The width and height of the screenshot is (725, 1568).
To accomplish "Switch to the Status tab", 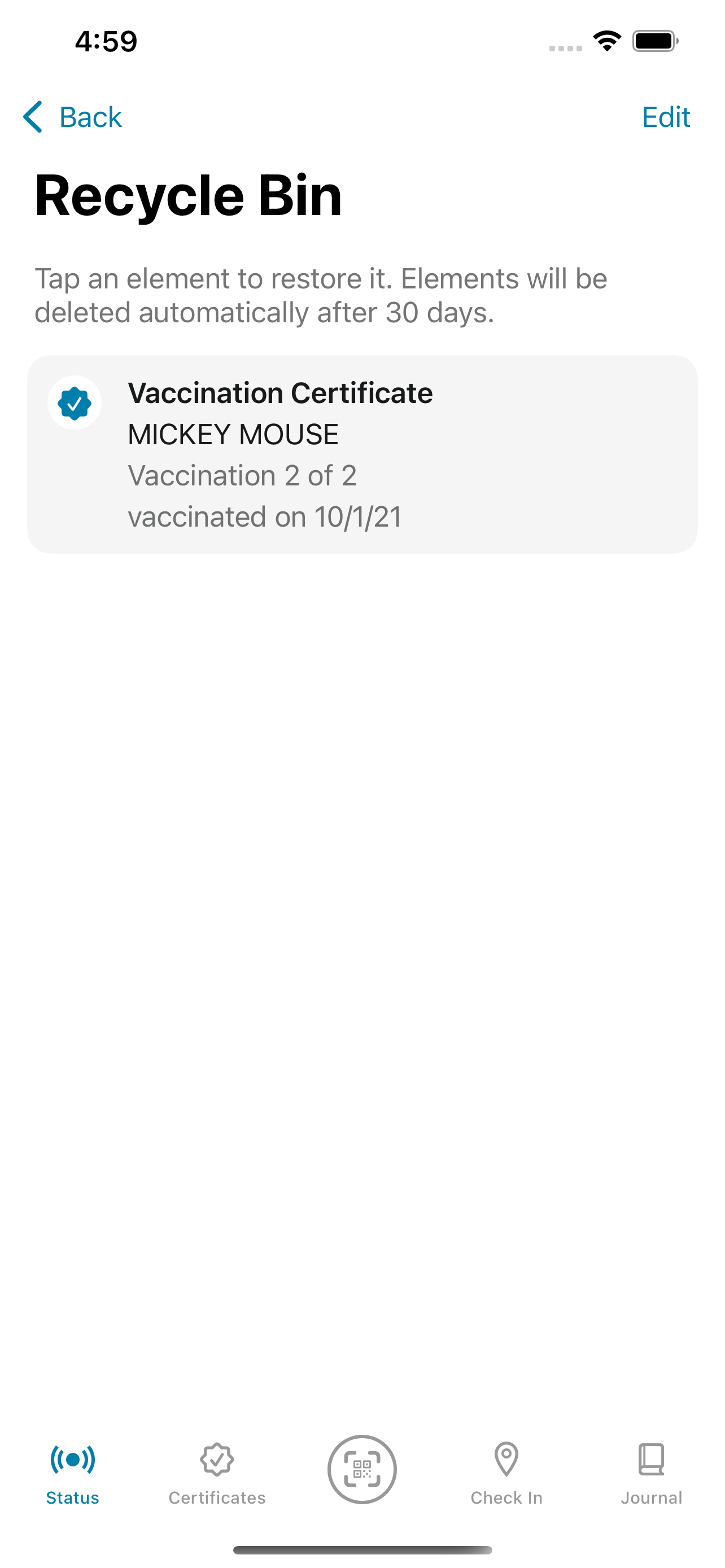I will pos(72,1472).
